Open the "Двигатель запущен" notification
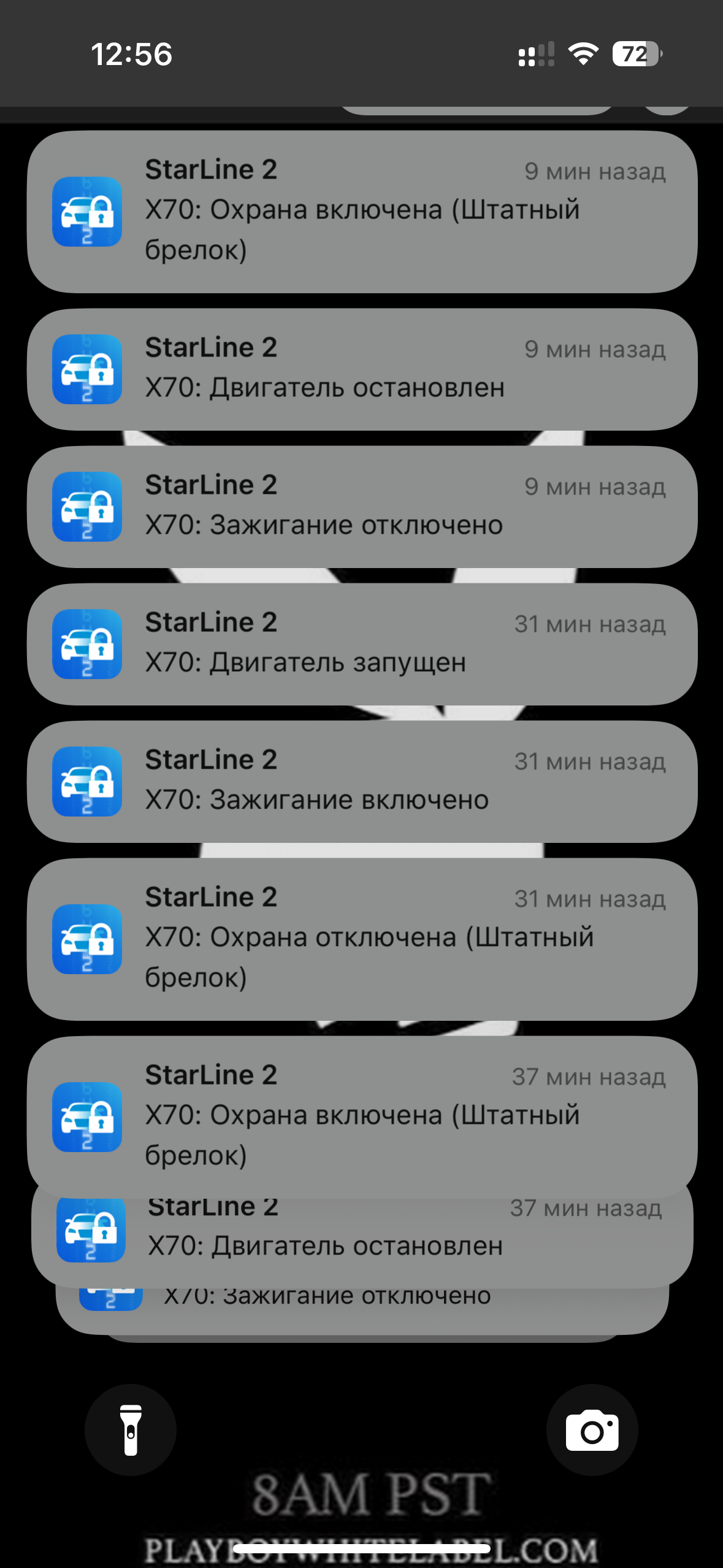Image resolution: width=723 pixels, height=1568 pixels. (362, 644)
